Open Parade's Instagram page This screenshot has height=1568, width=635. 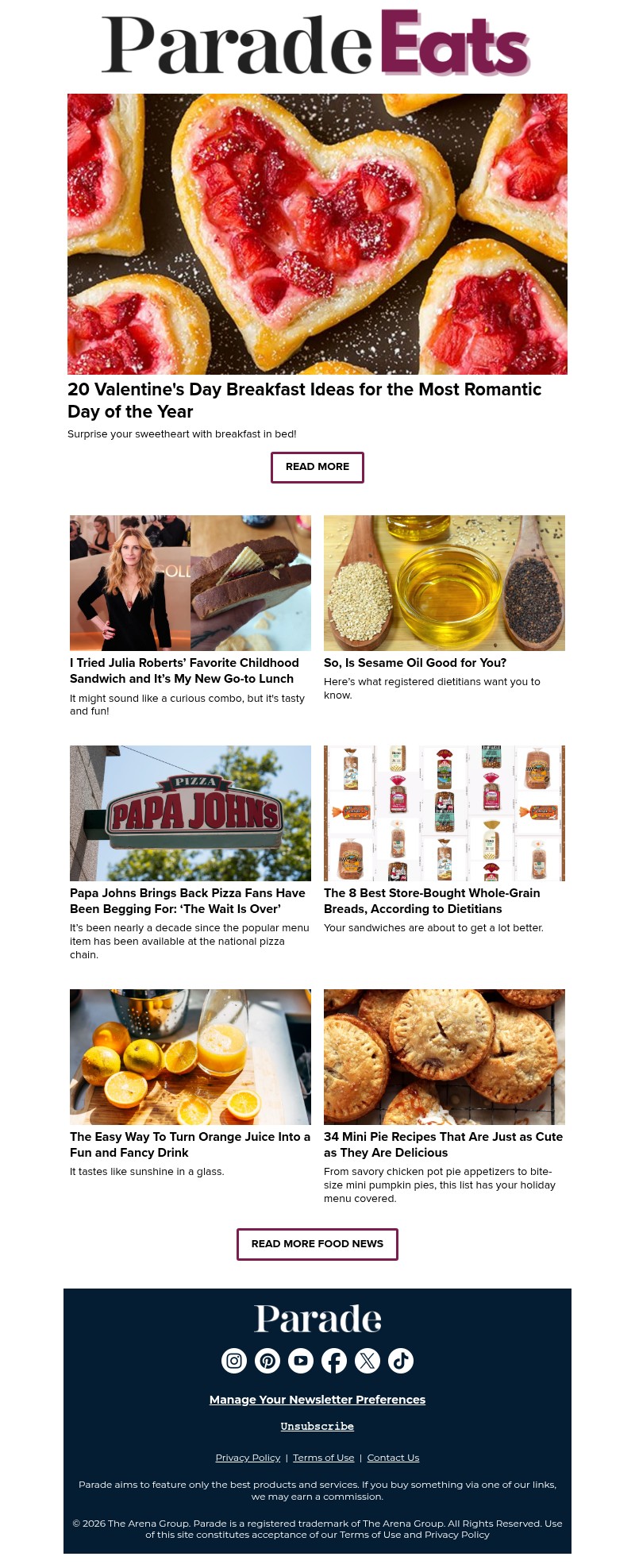233,1360
